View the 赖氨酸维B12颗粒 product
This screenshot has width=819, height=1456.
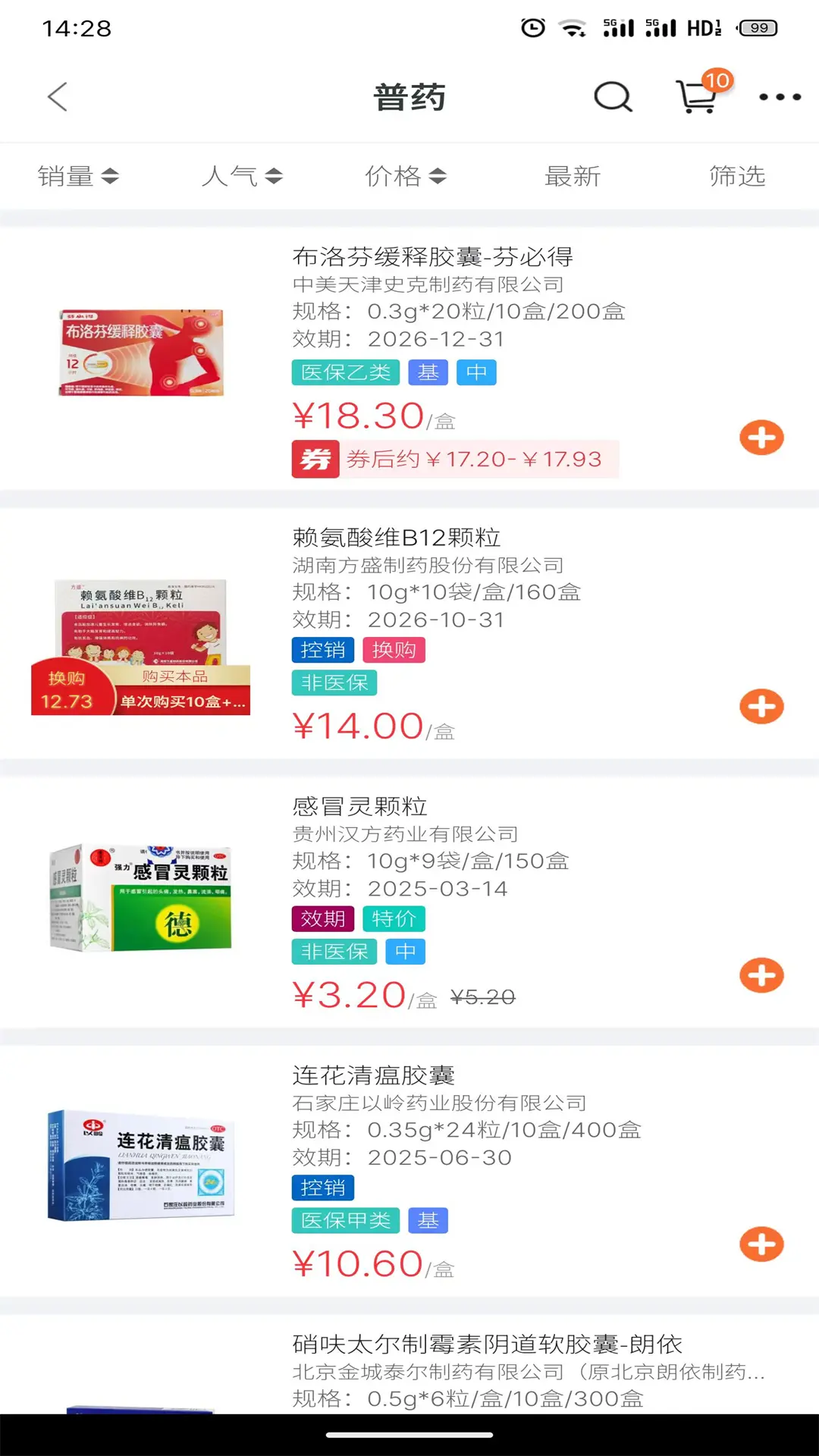397,538
